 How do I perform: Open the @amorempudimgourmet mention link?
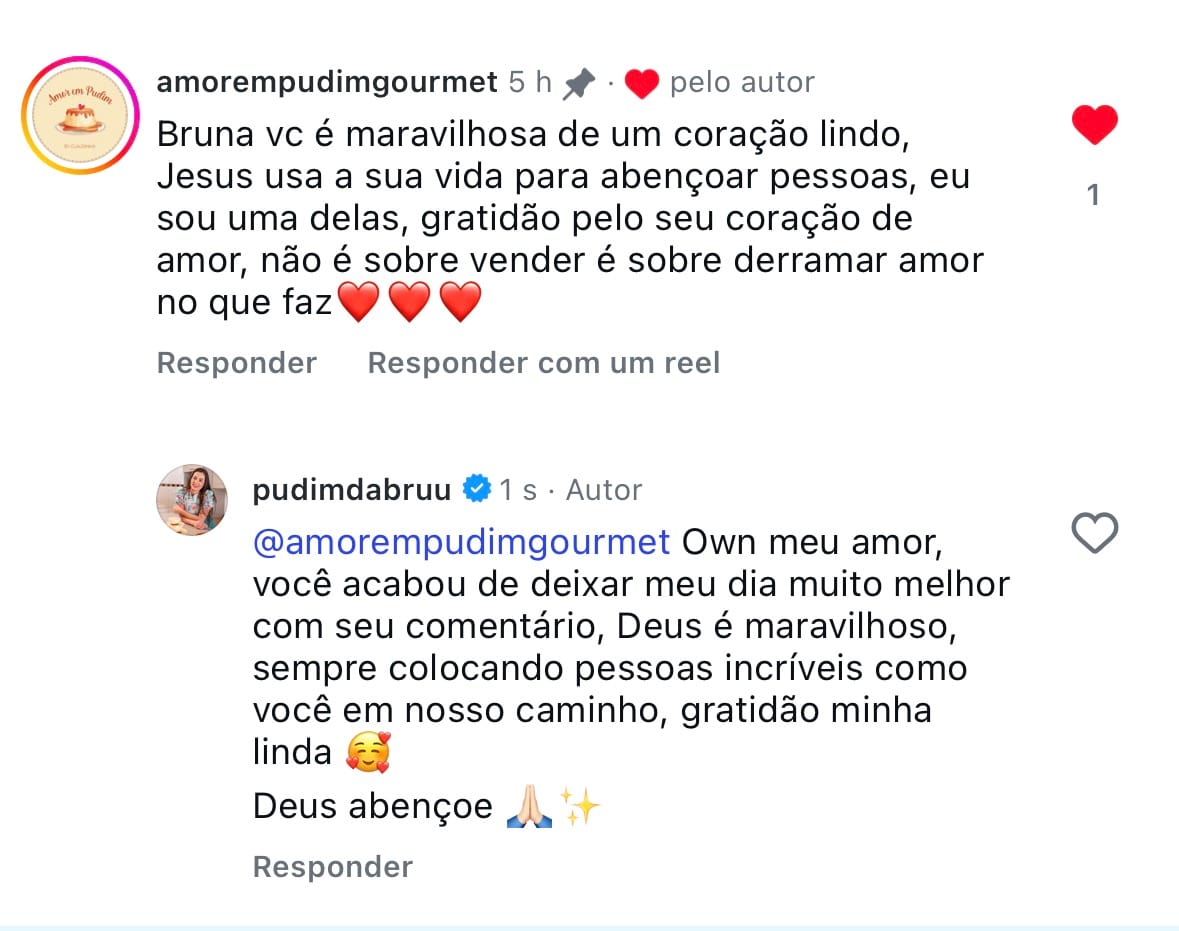461,542
